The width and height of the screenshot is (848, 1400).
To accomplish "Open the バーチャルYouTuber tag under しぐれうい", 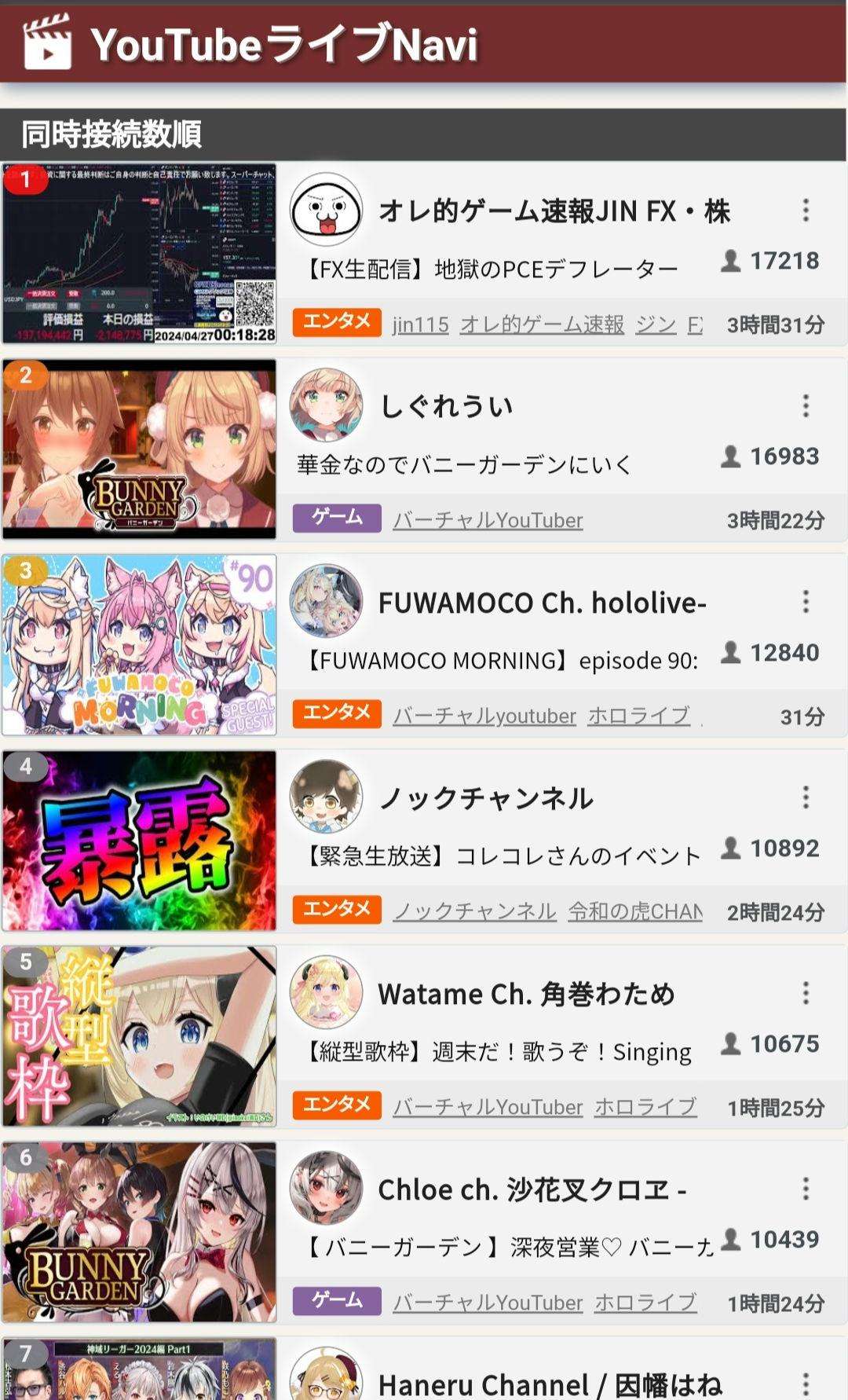I will point(488,520).
